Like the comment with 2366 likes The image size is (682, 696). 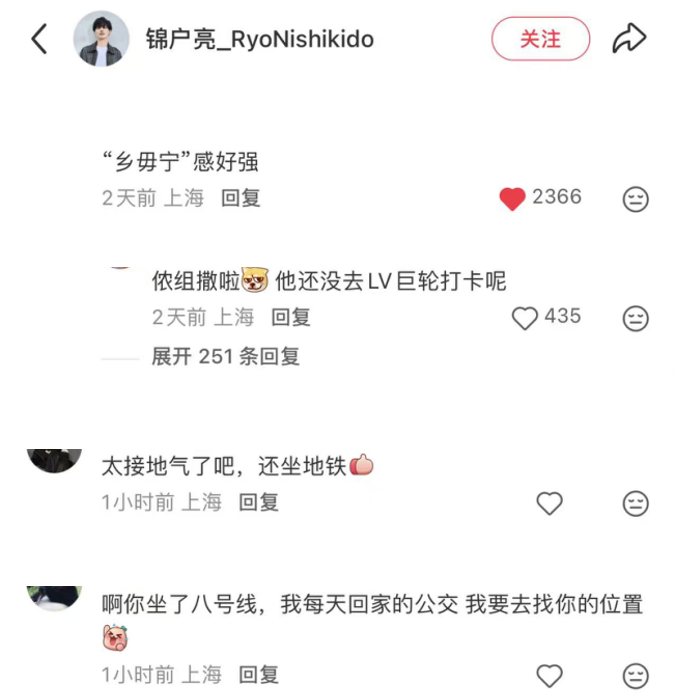tap(512, 198)
